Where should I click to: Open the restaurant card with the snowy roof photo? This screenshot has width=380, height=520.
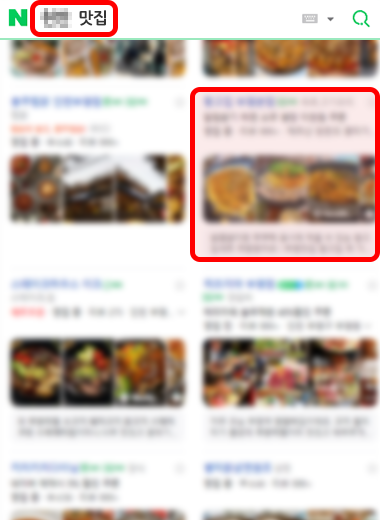(x=97, y=160)
